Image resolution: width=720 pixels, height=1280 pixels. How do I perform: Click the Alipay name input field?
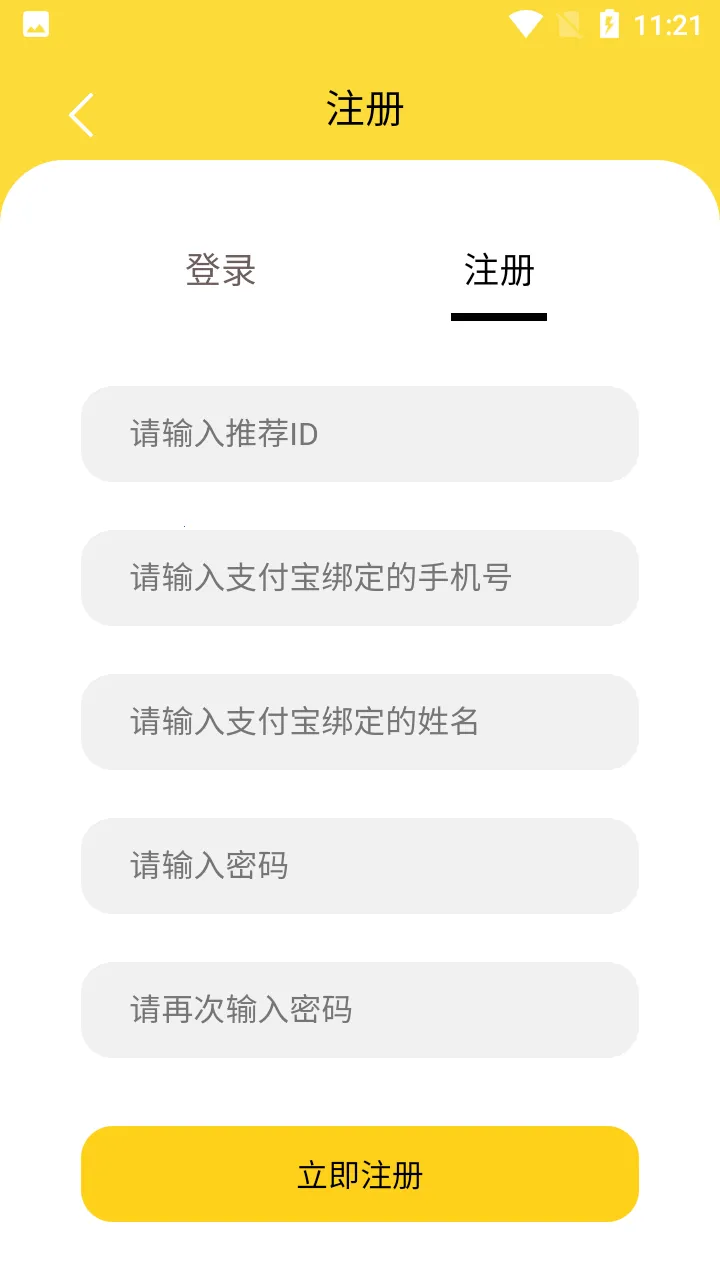(360, 722)
